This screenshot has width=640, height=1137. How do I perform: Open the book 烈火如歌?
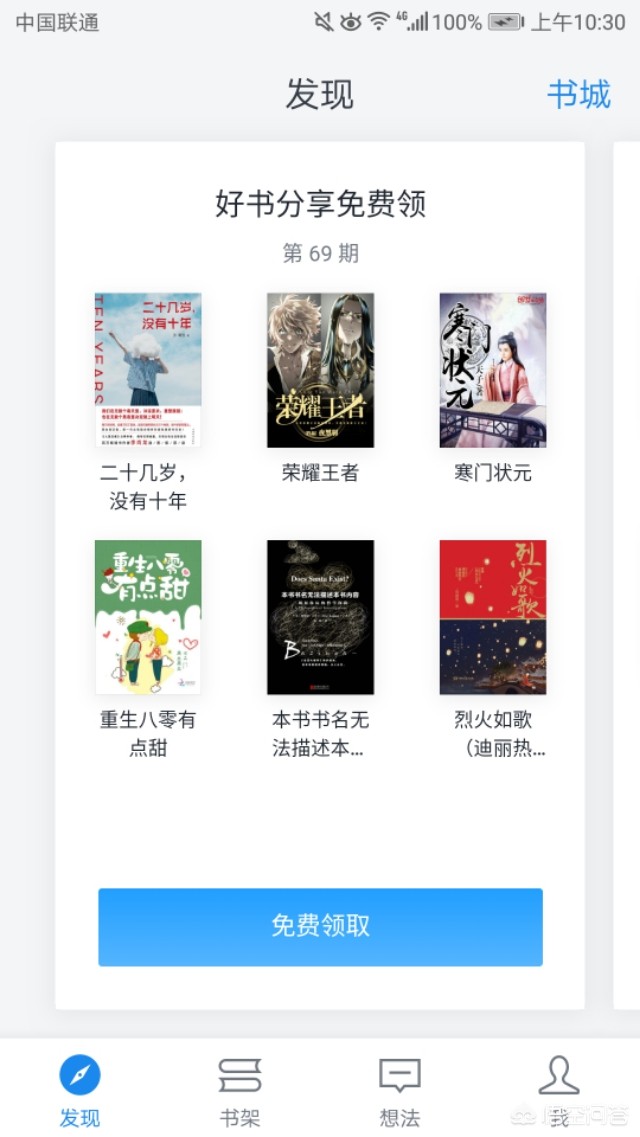tap(493, 617)
